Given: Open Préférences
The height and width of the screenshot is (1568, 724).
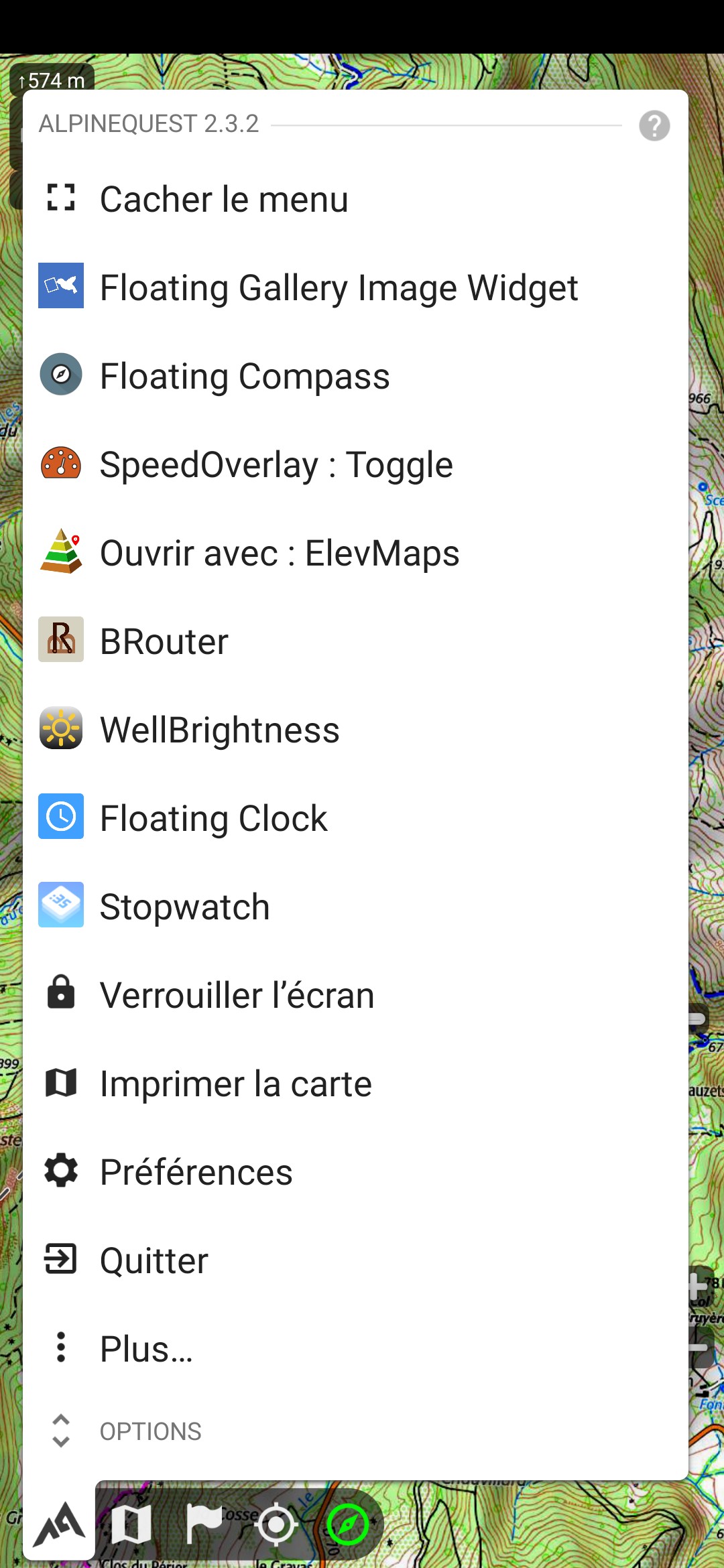Looking at the screenshot, I should [x=196, y=1172].
